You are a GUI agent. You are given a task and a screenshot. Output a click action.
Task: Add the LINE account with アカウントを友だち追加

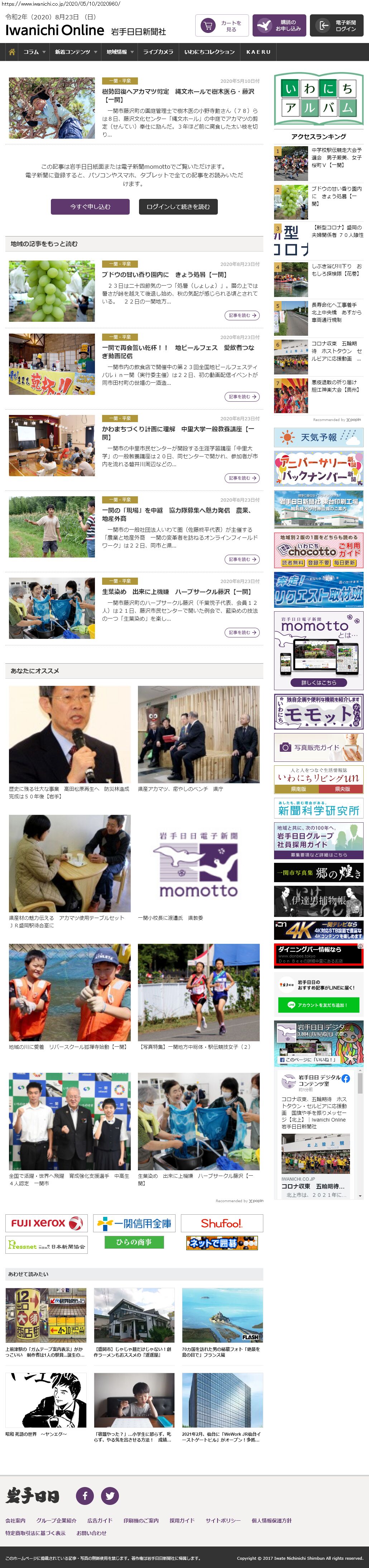318,1004
